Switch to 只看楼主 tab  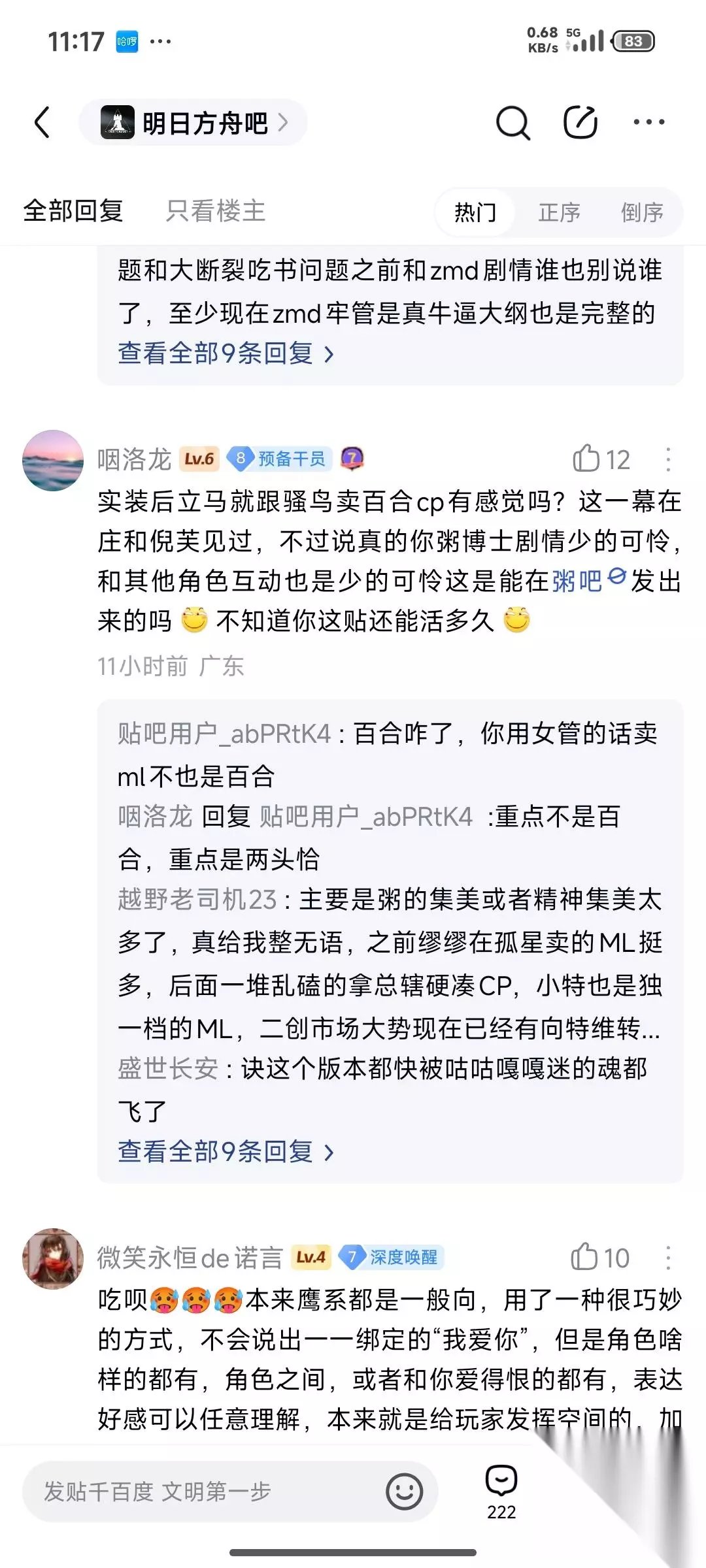[x=215, y=211]
